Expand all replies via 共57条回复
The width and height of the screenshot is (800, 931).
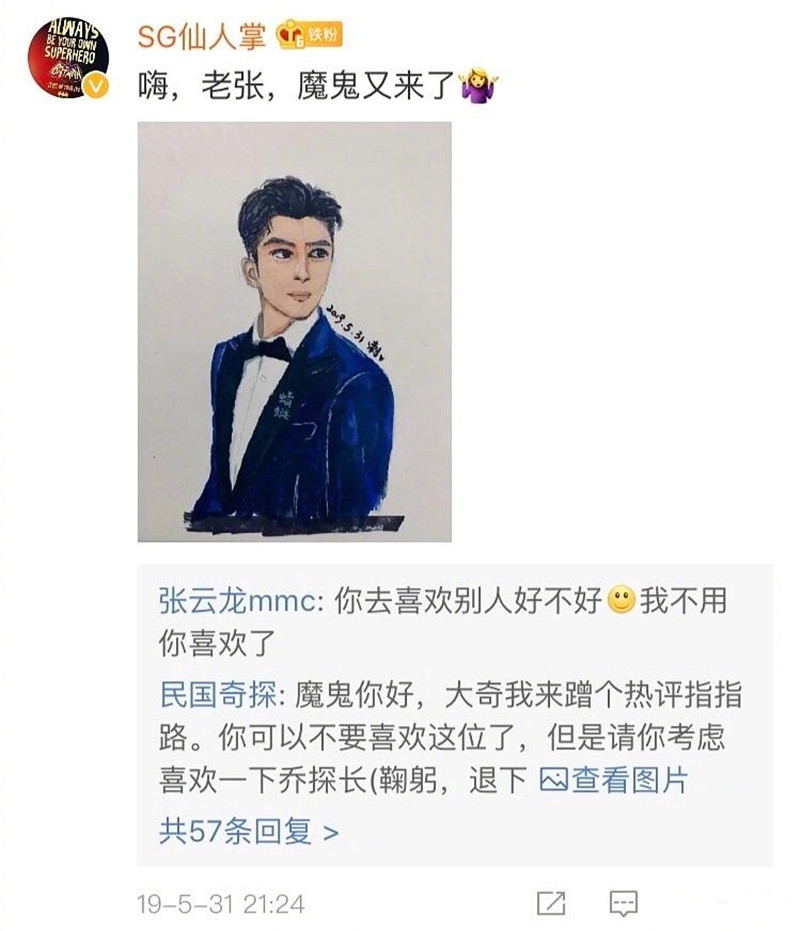249,831
